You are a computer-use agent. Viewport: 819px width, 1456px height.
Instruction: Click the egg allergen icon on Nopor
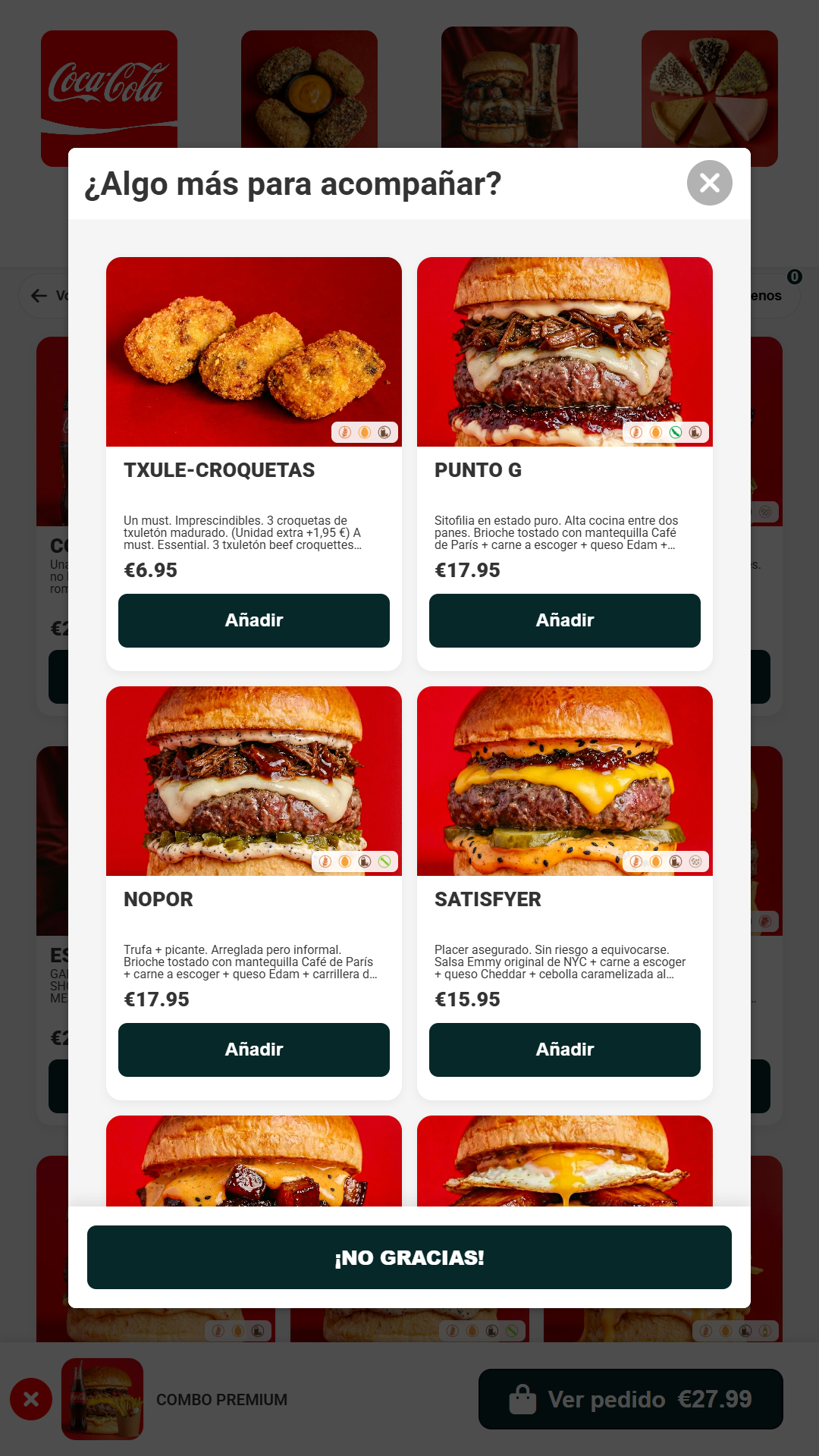[x=345, y=861]
